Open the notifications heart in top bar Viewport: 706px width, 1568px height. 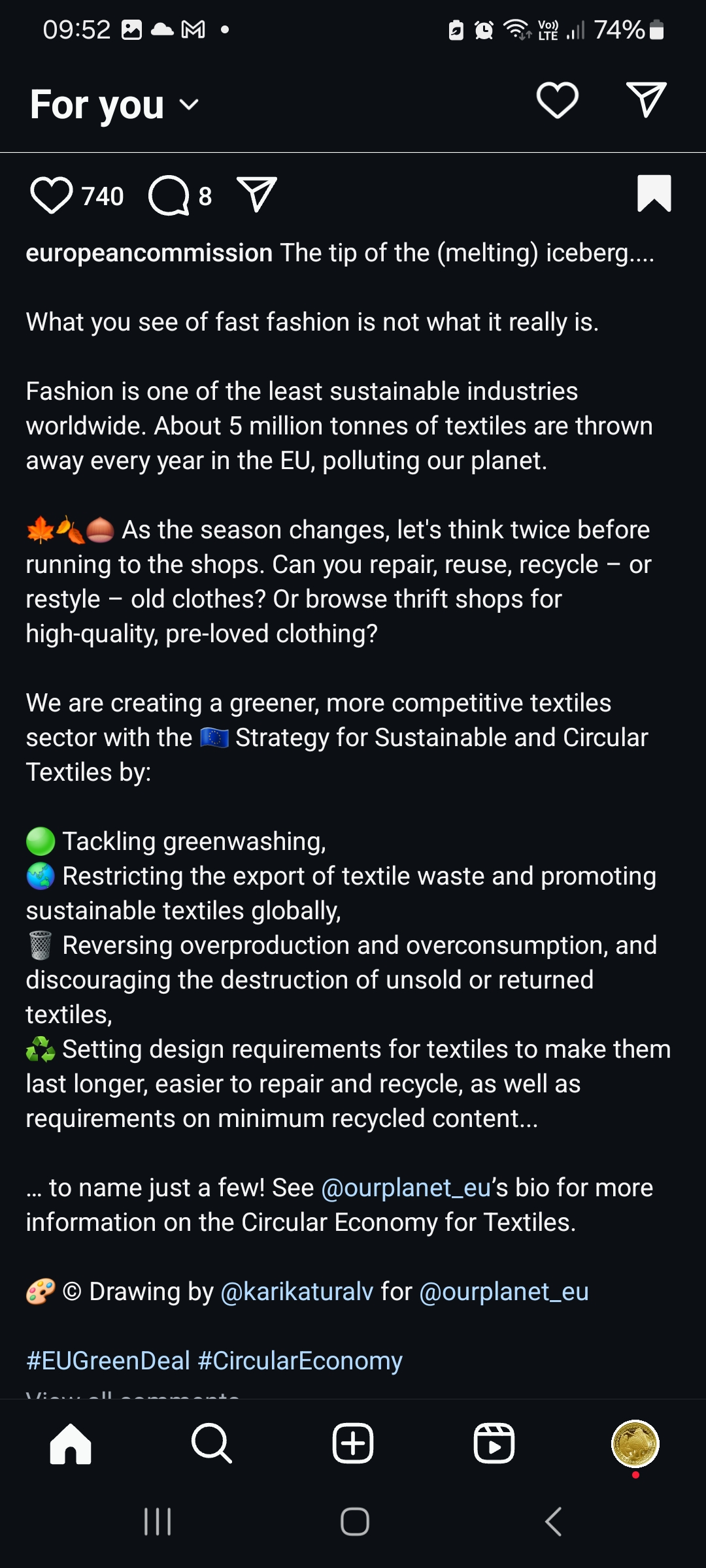coord(557,101)
